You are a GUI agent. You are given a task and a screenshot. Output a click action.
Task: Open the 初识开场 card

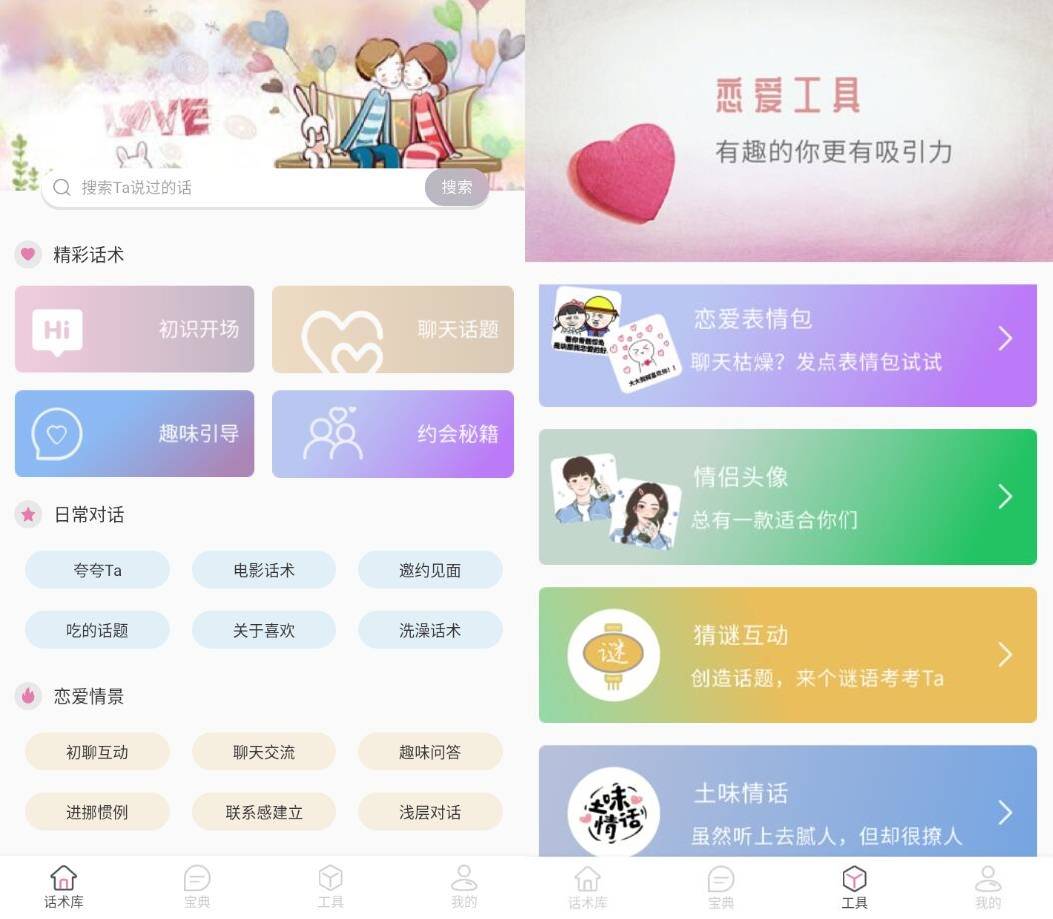pos(134,329)
